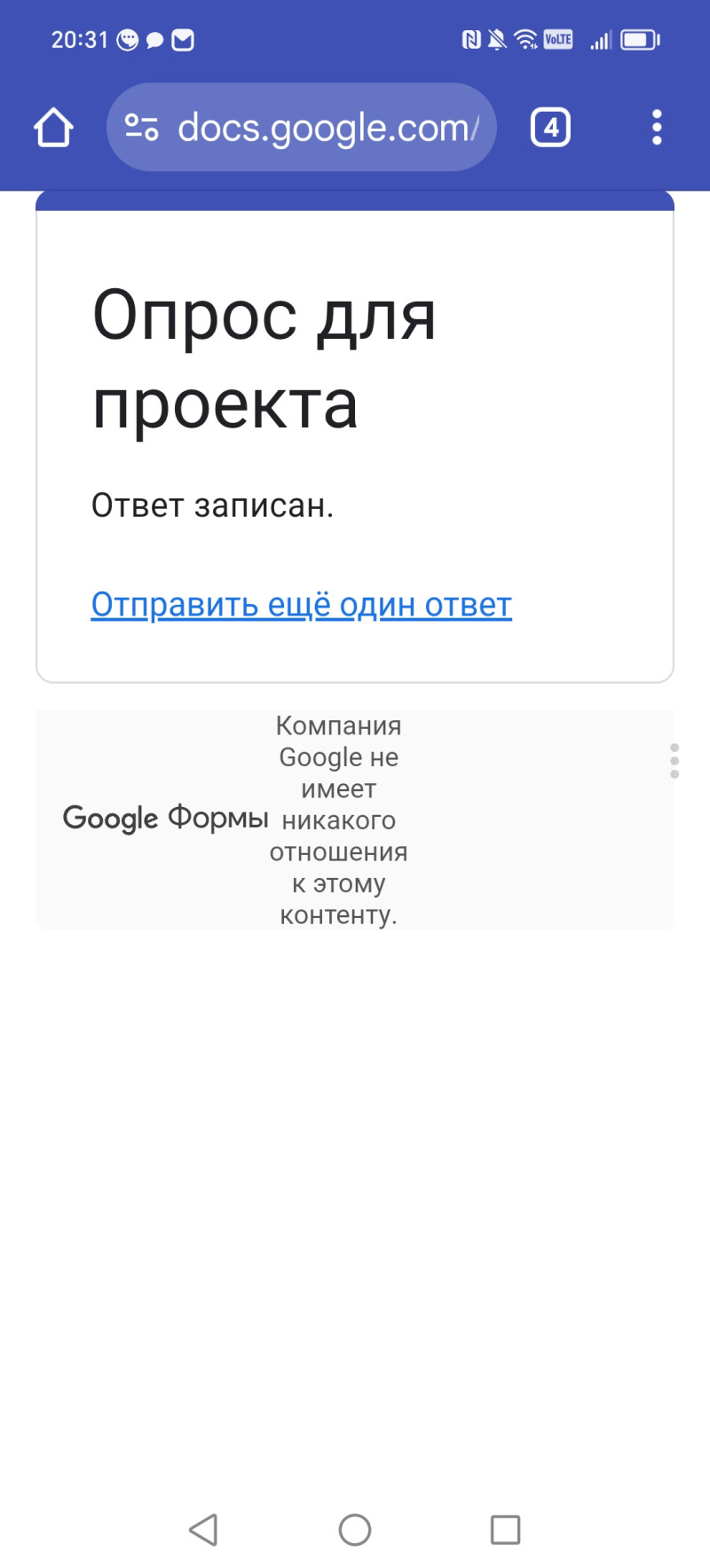Open the site info icon in the address bar
The width and height of the screenshot is (710, 1568).
(141, 128)
